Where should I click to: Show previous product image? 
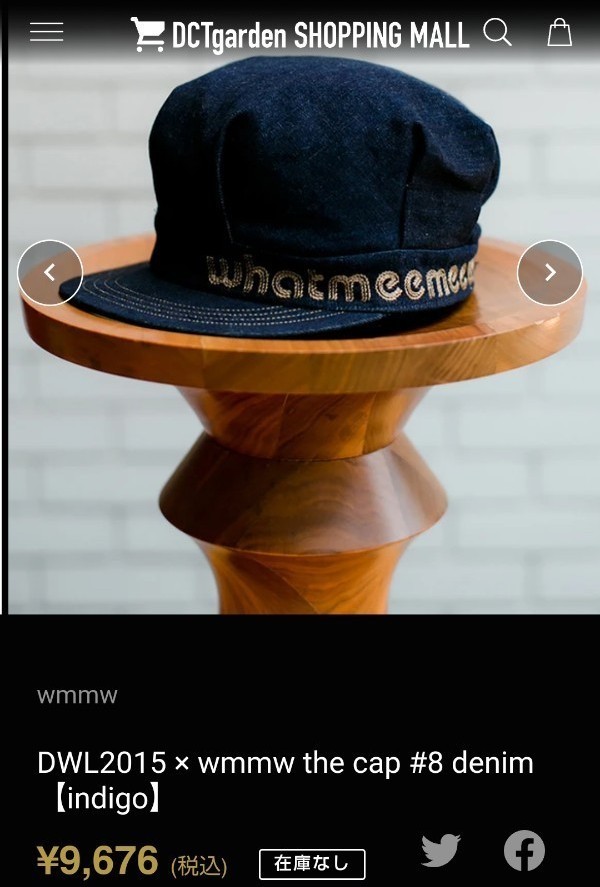(50, 272)
